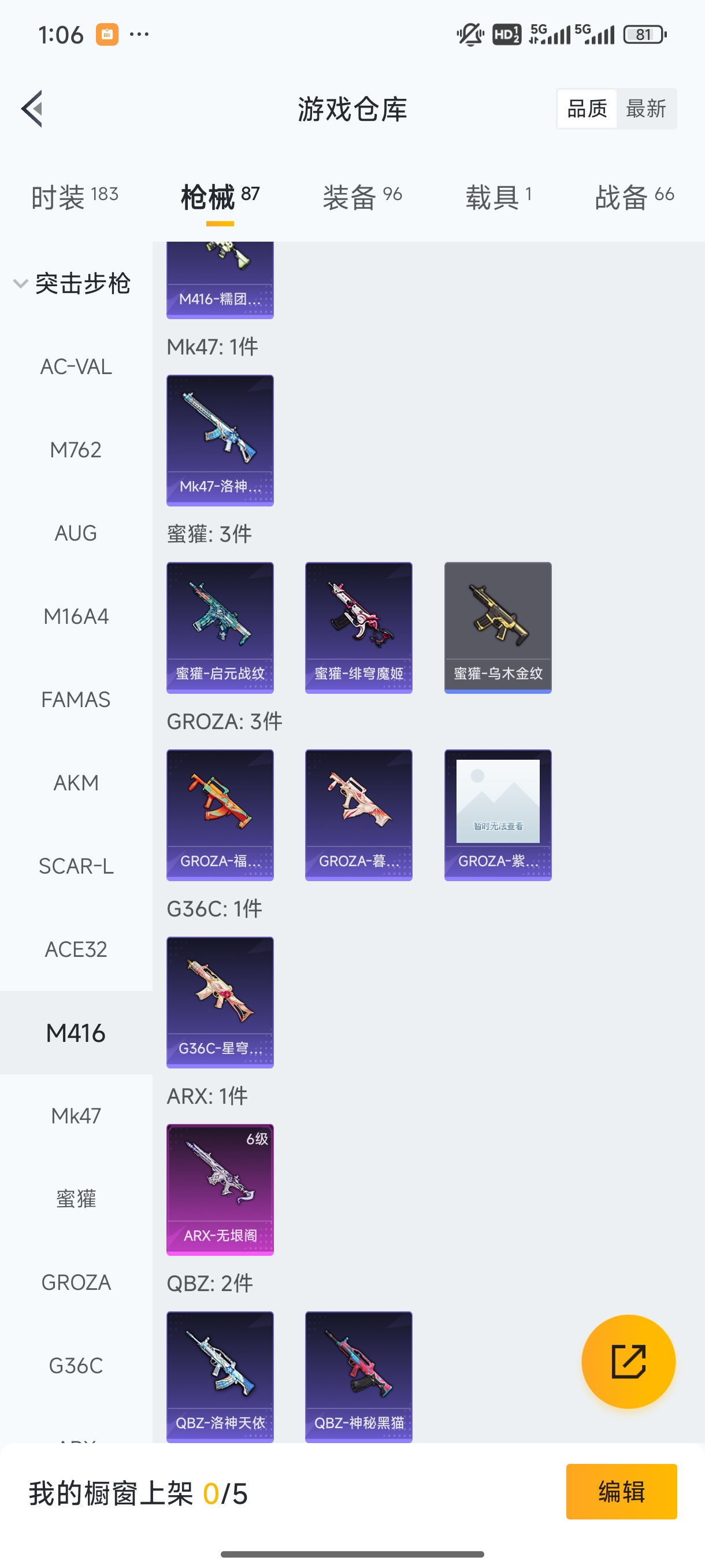This screenshot has width=705, height=1568.
Task: Select AKM in the sidebar
Action: (x=76, y=783)
